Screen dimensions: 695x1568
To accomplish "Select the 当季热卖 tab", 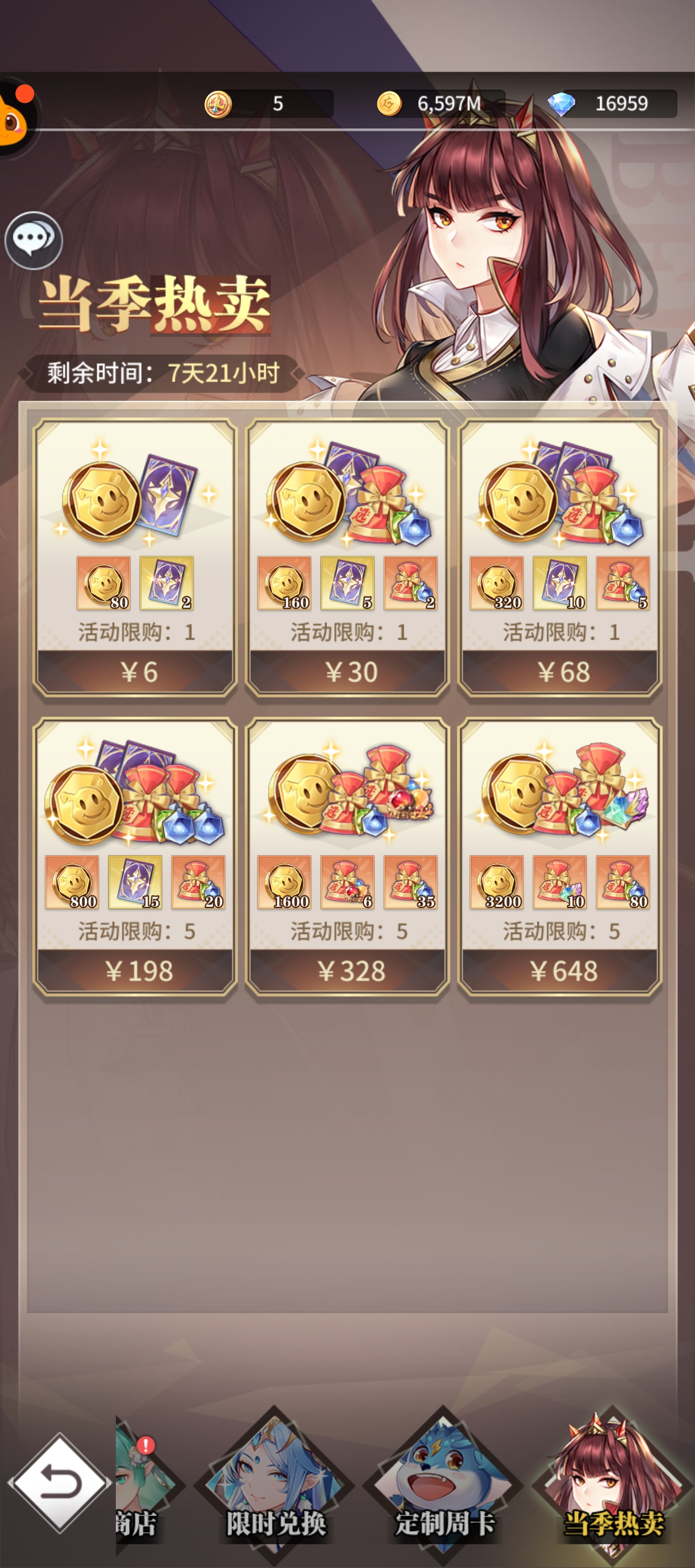I will pos(612,1485).
